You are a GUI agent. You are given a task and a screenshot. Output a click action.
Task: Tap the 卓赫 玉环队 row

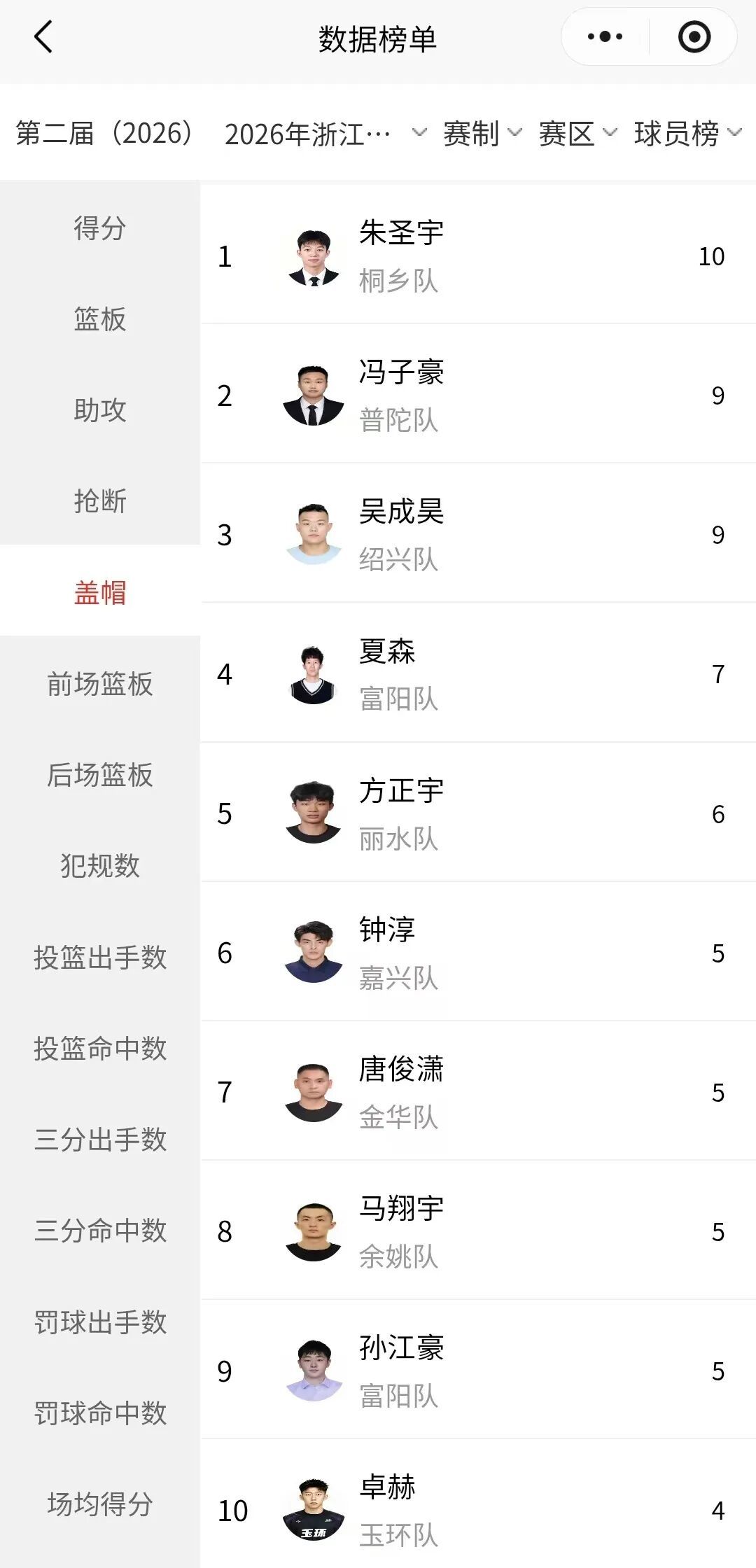(478, 1505)
